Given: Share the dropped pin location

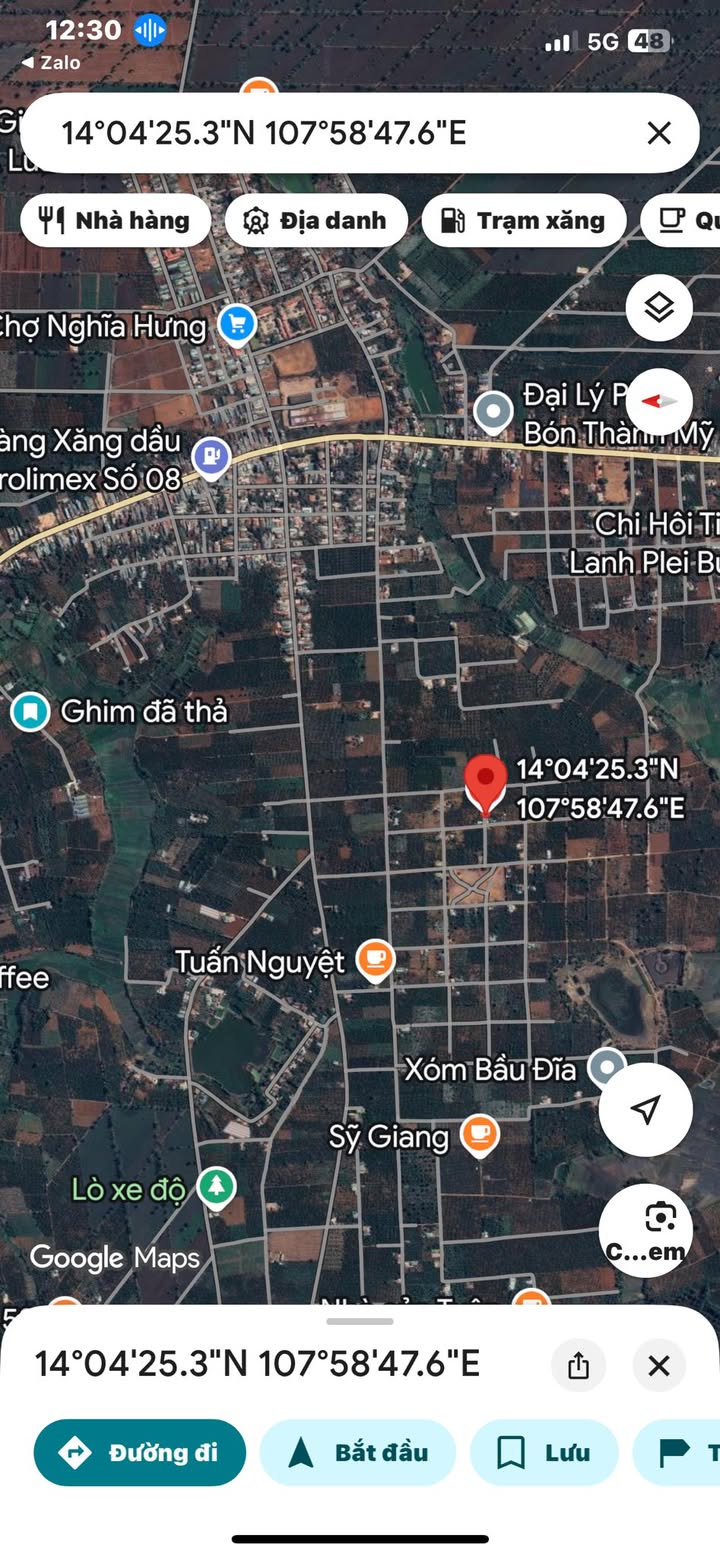Looking at the screenshot, I should click(578, 1365).
